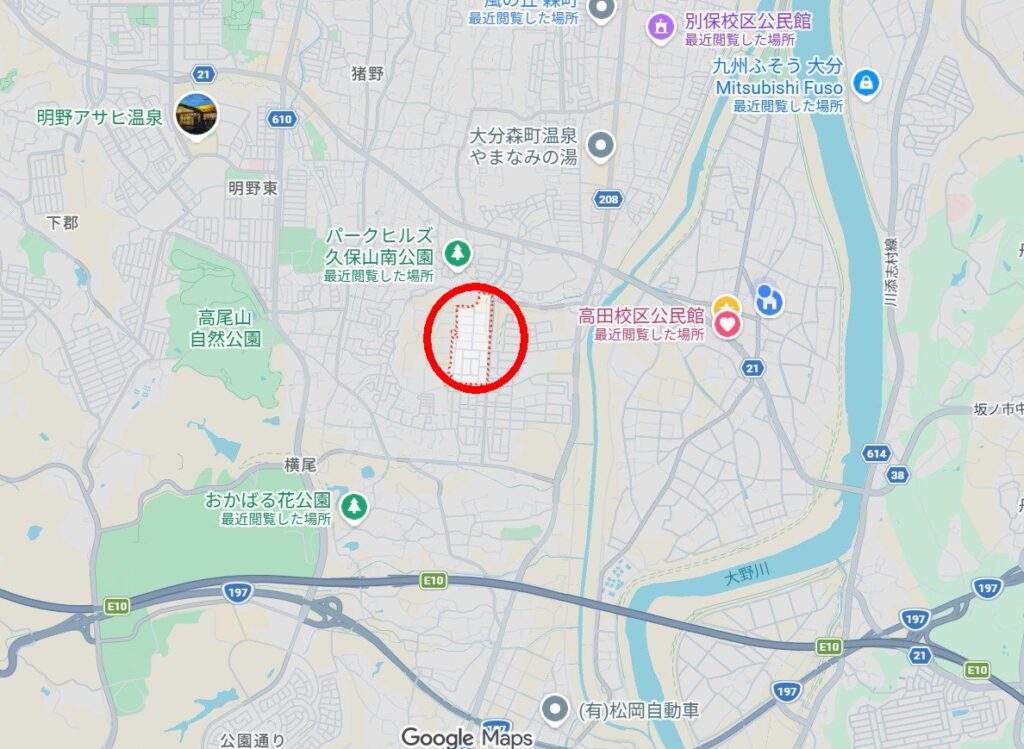The height and width of the screenshot is (749, 1024).
Task: Open the 明野アサヒ温泉 photo pin
Action: pos(196,115)
